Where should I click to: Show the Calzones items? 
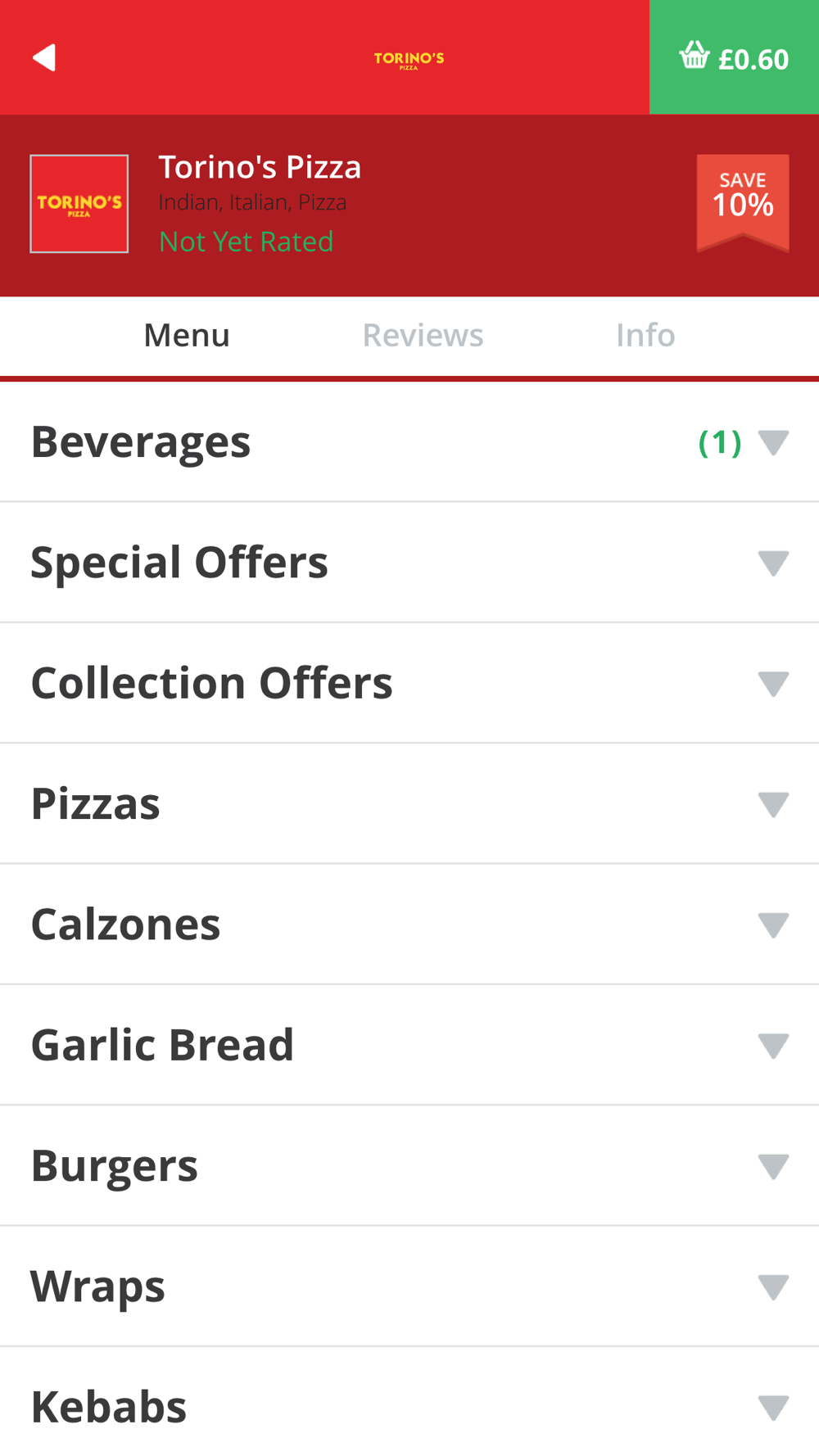tap(409, 925)
